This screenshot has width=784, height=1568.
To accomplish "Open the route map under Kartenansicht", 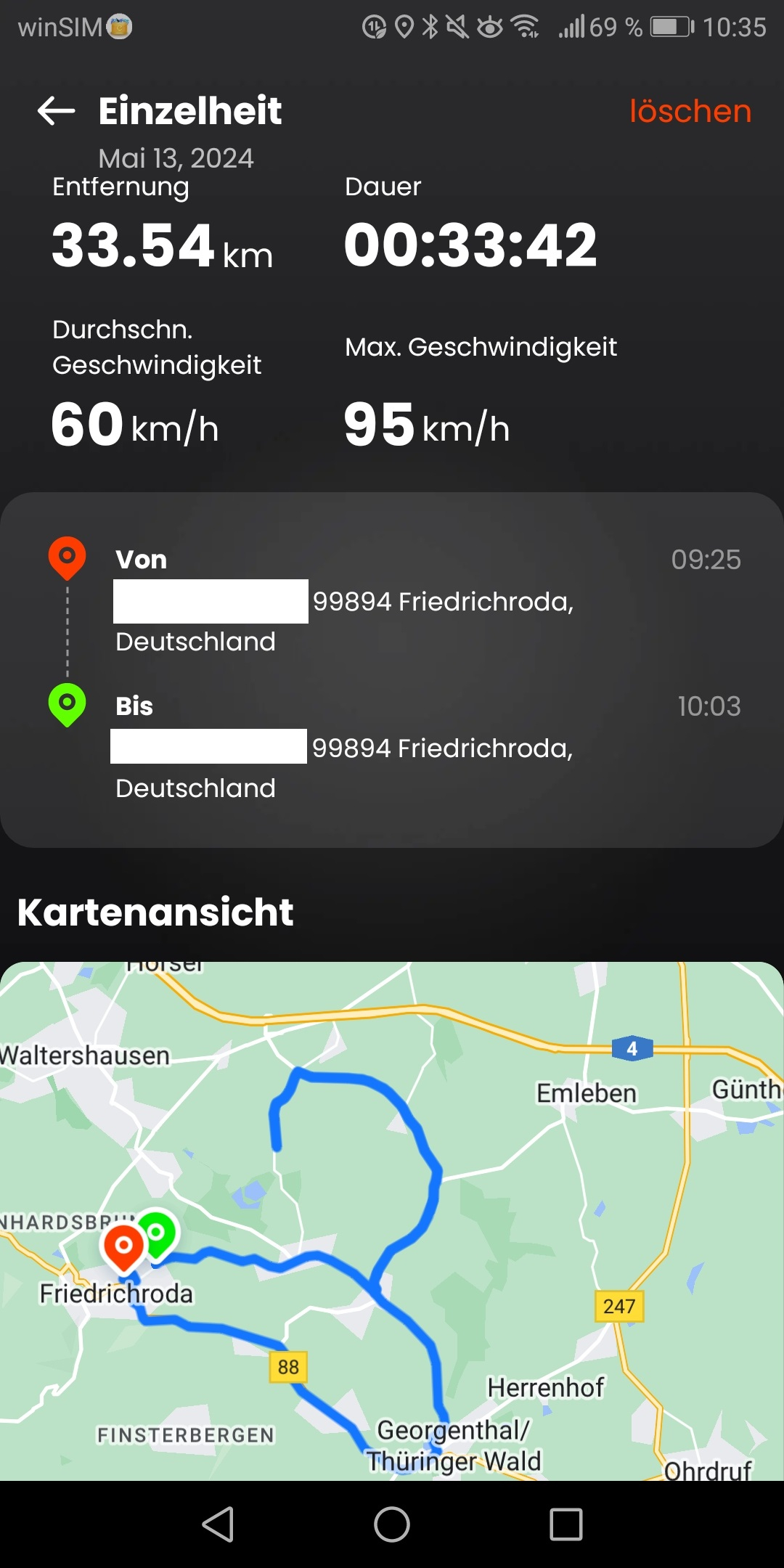I will point(392,1220).
